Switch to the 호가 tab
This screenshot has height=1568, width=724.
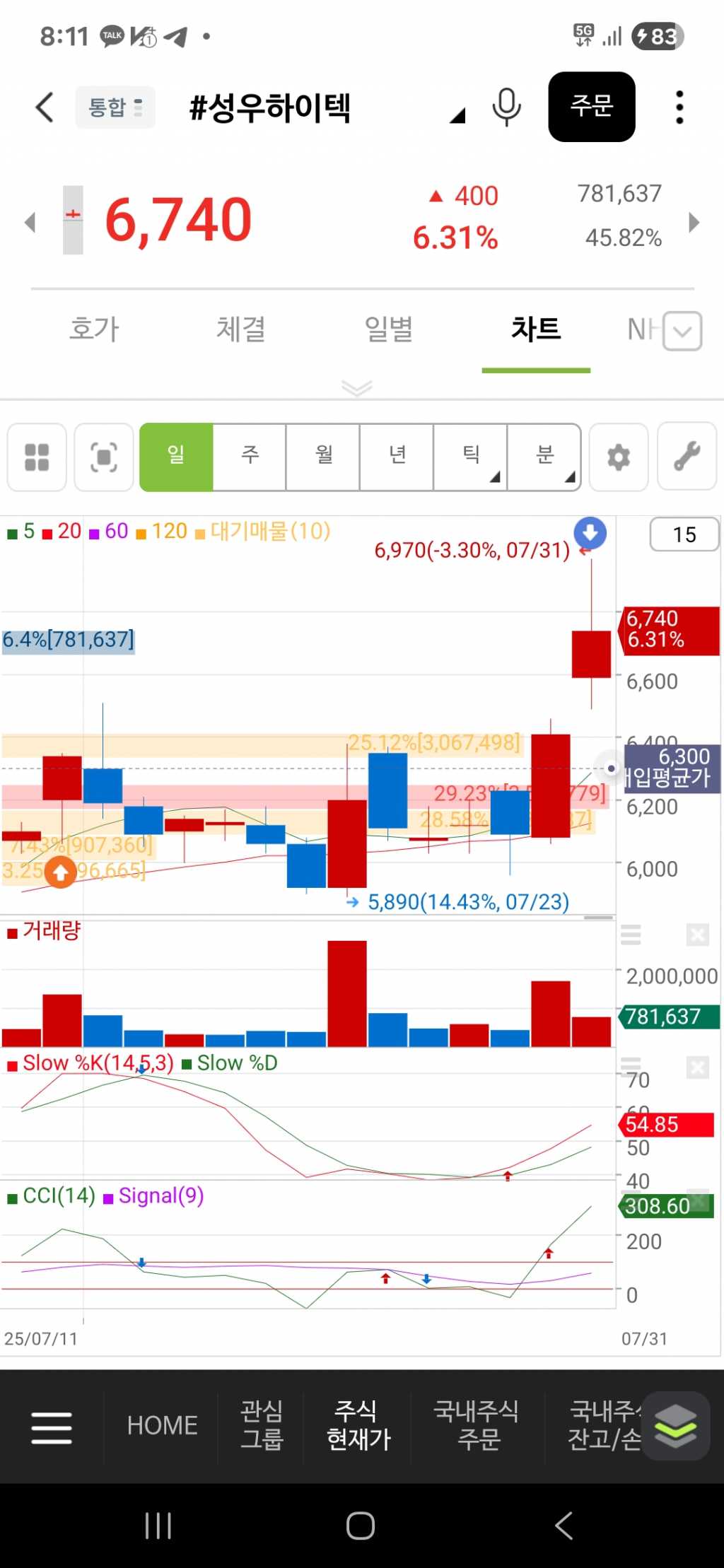[x=95, y=329]
